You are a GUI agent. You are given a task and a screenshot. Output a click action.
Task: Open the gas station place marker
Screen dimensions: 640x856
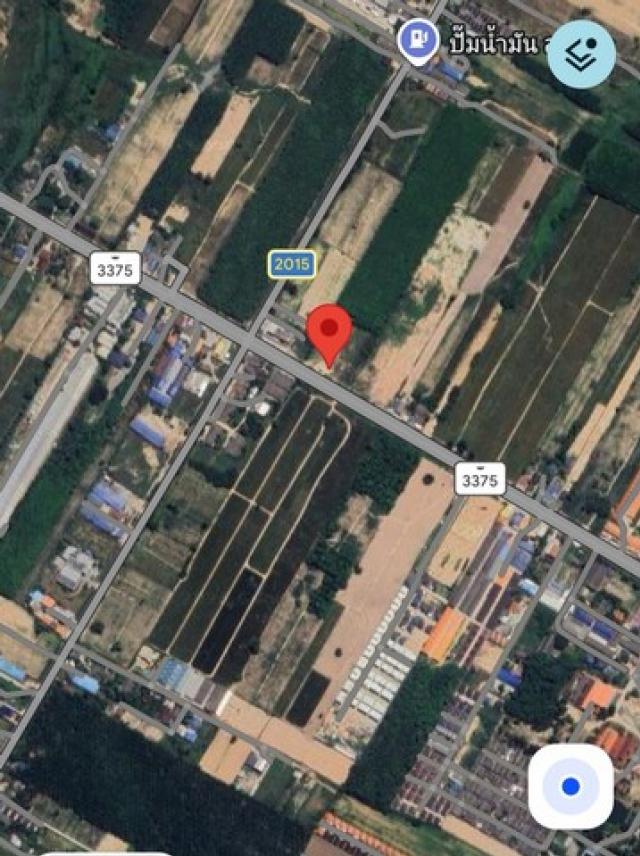point(417,42)
